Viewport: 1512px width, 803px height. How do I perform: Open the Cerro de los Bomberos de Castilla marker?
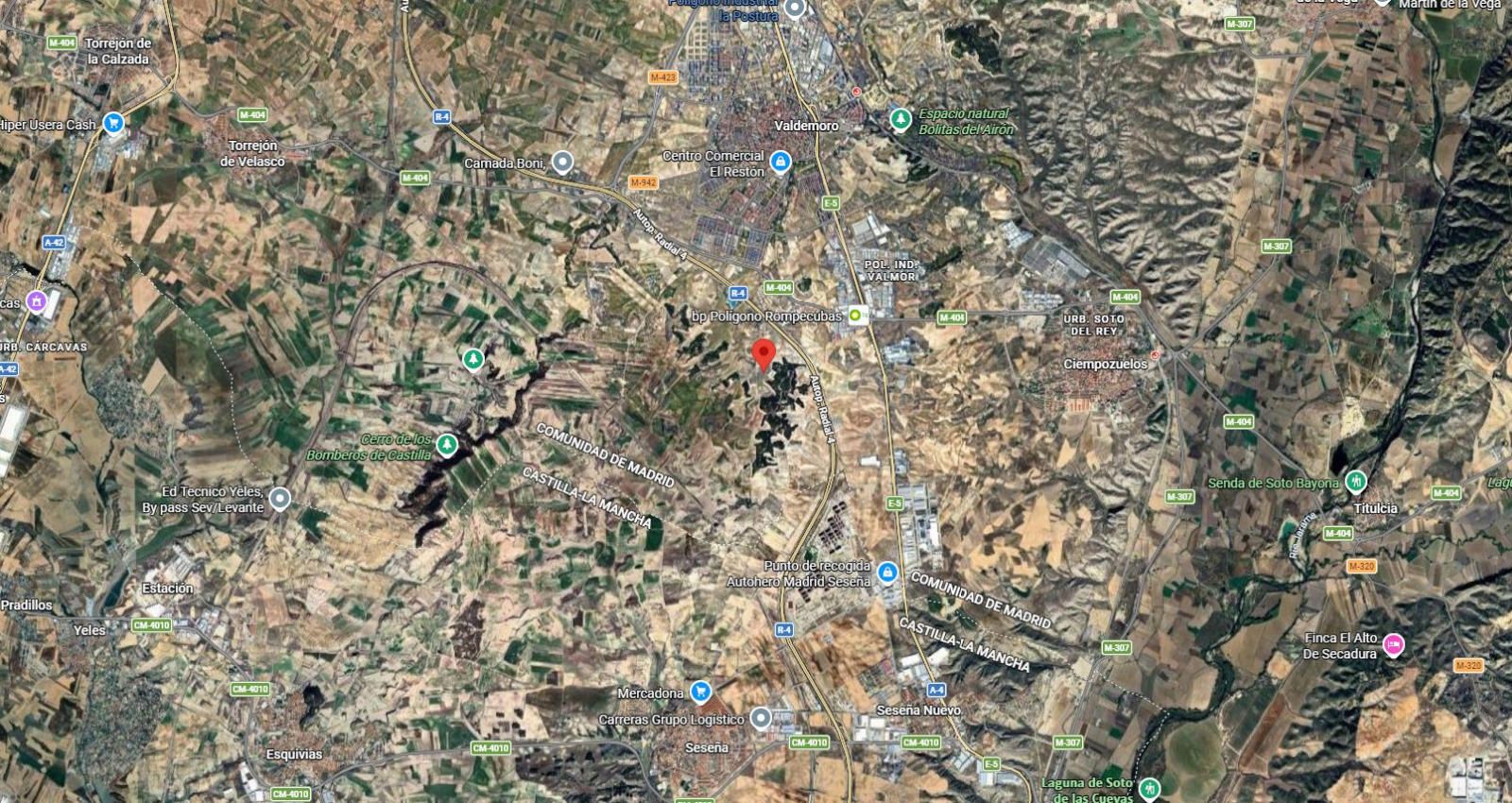(447, 445)
